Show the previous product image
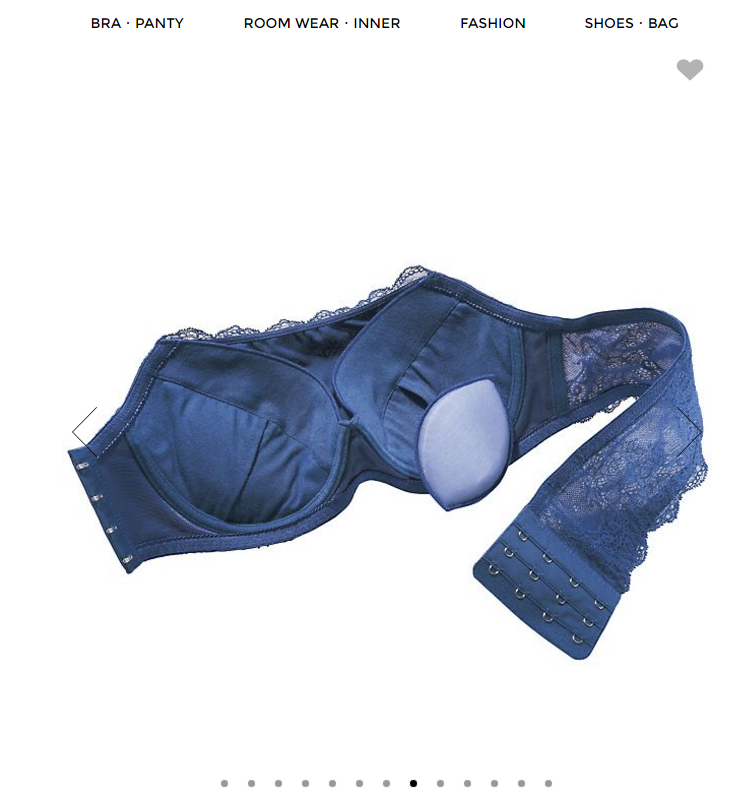737x795 pixels. point(86,431)
